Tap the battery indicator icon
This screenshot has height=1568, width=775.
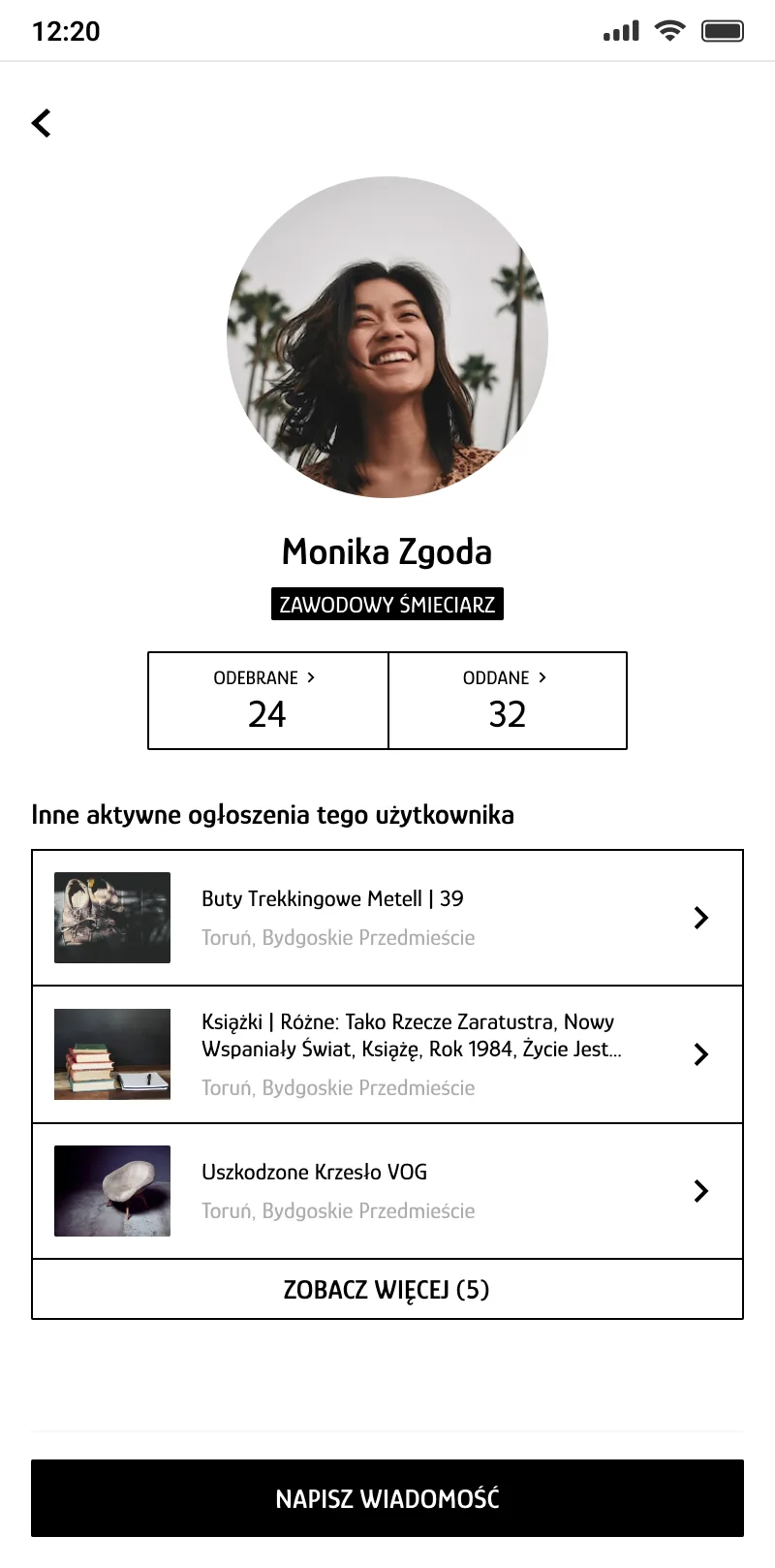[724, 30]
